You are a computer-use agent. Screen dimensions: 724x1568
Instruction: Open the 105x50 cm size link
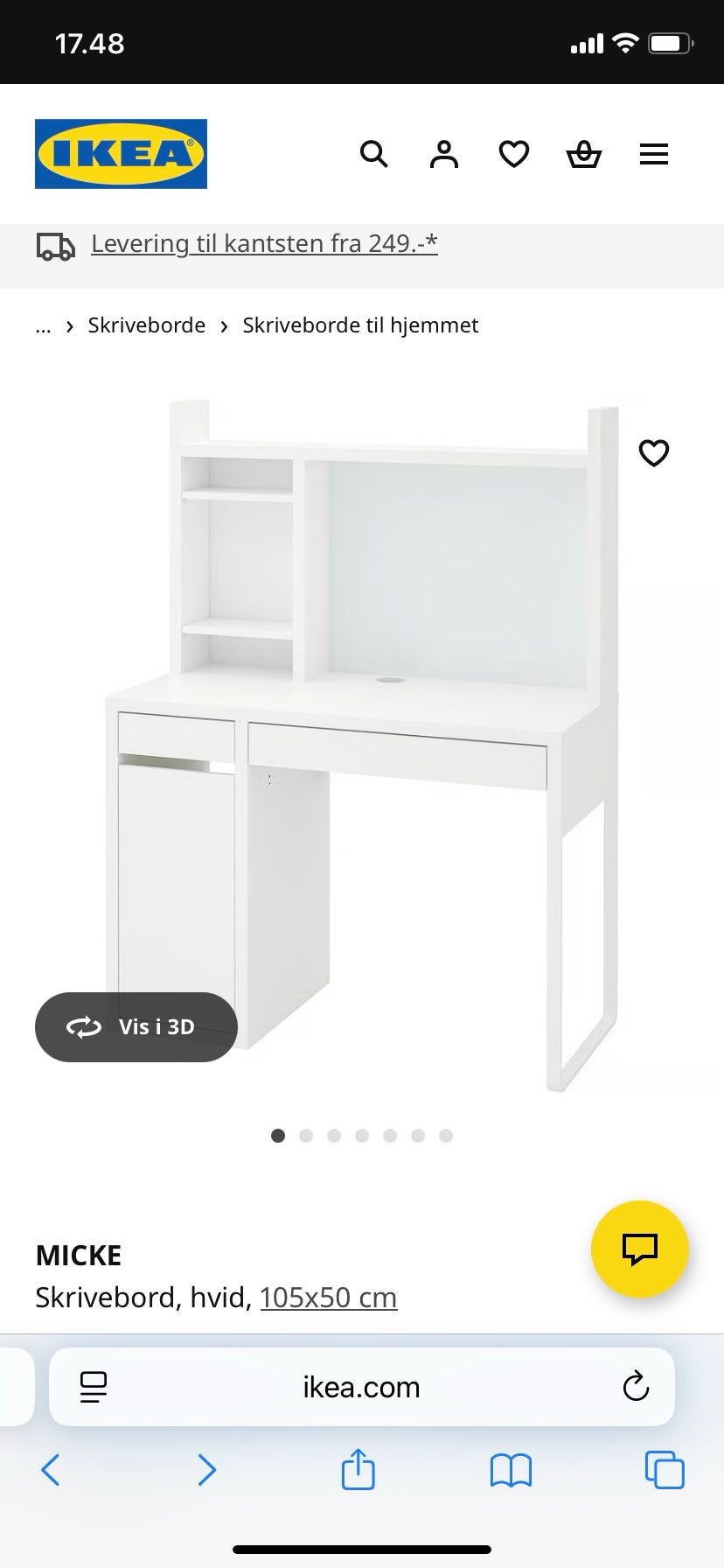[x=329, y=1297]
